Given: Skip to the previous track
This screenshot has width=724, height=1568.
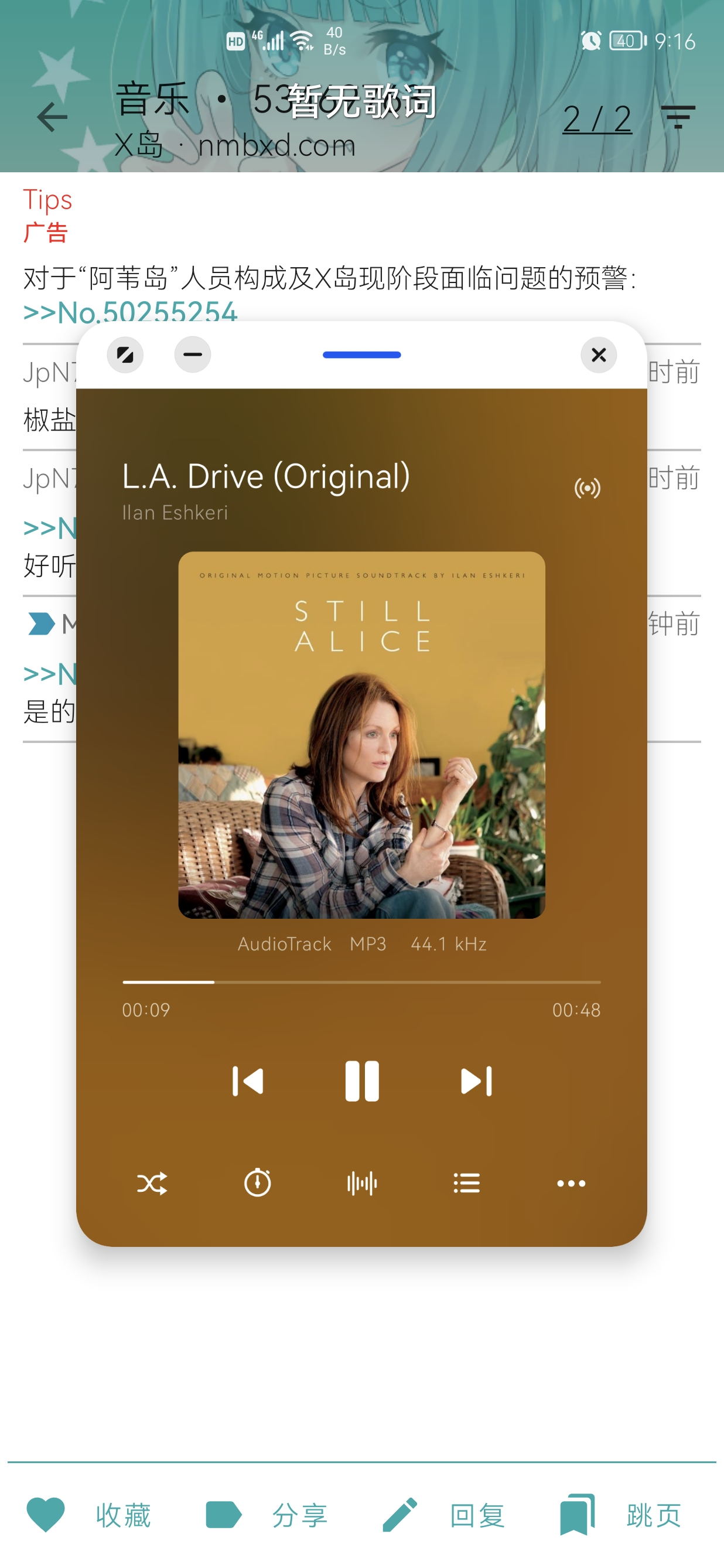Looking at the screenshot, I should tap(248, 1082).
